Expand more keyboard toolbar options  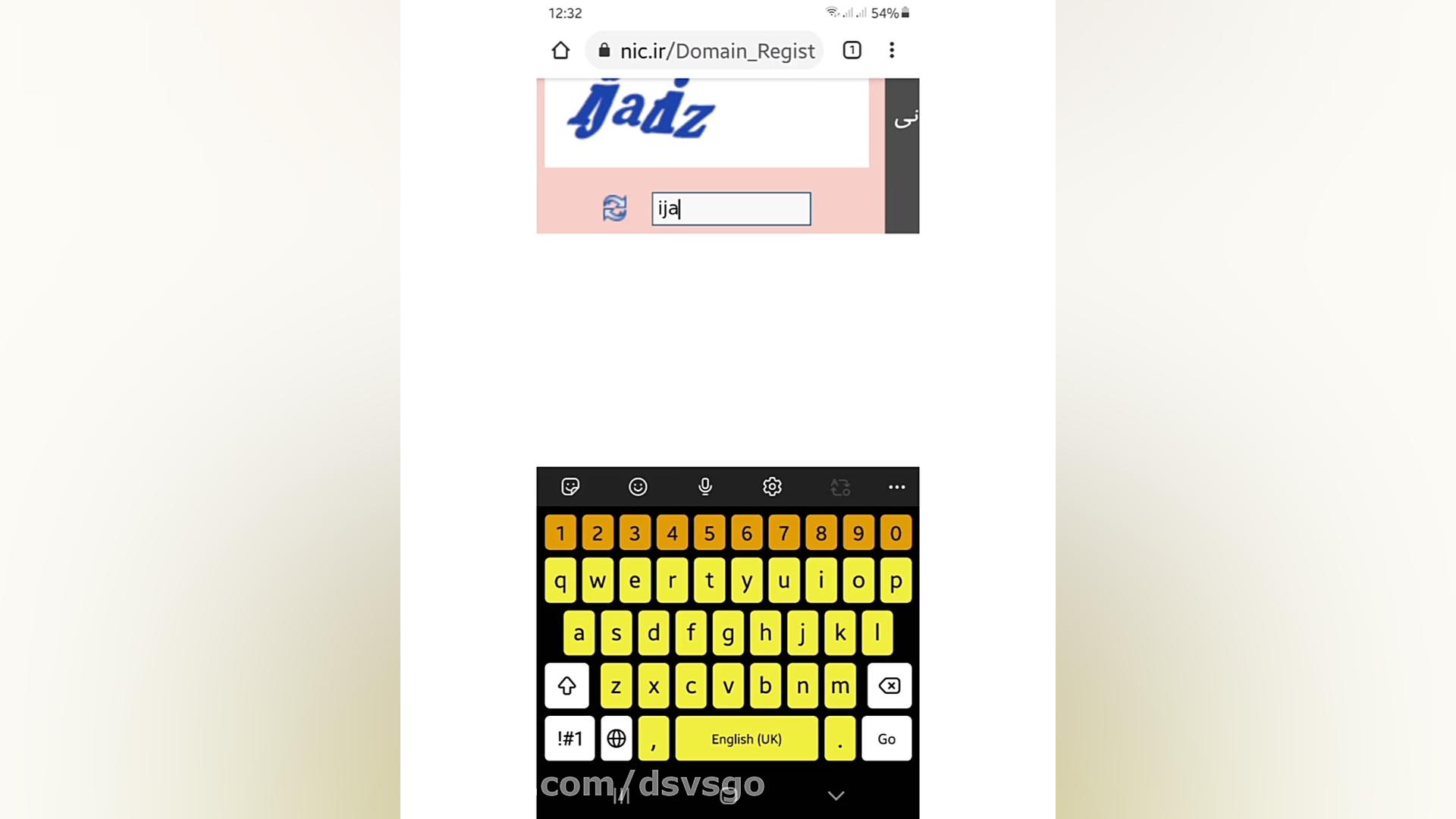click(896, 487)
